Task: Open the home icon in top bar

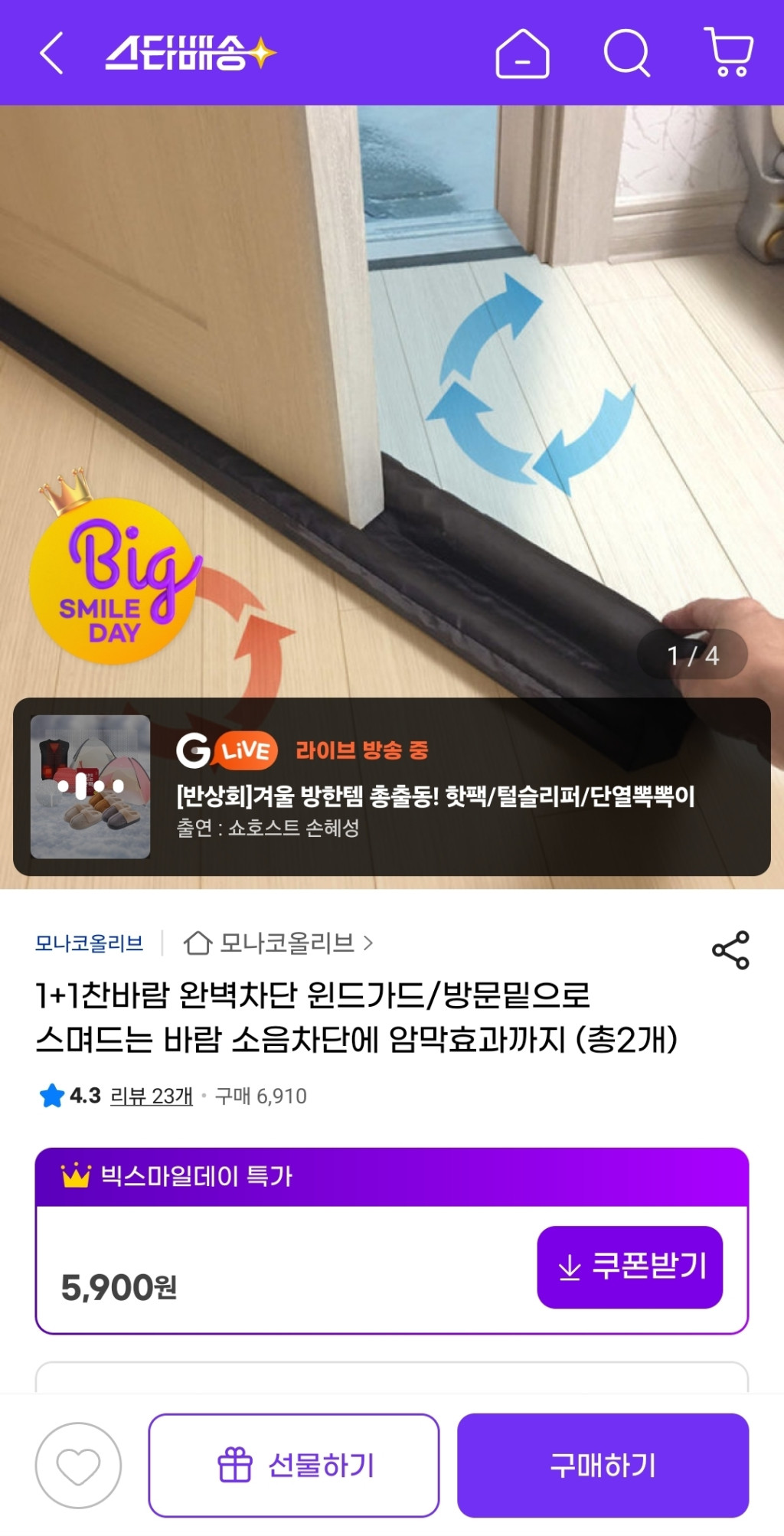Action: [522, 54]
